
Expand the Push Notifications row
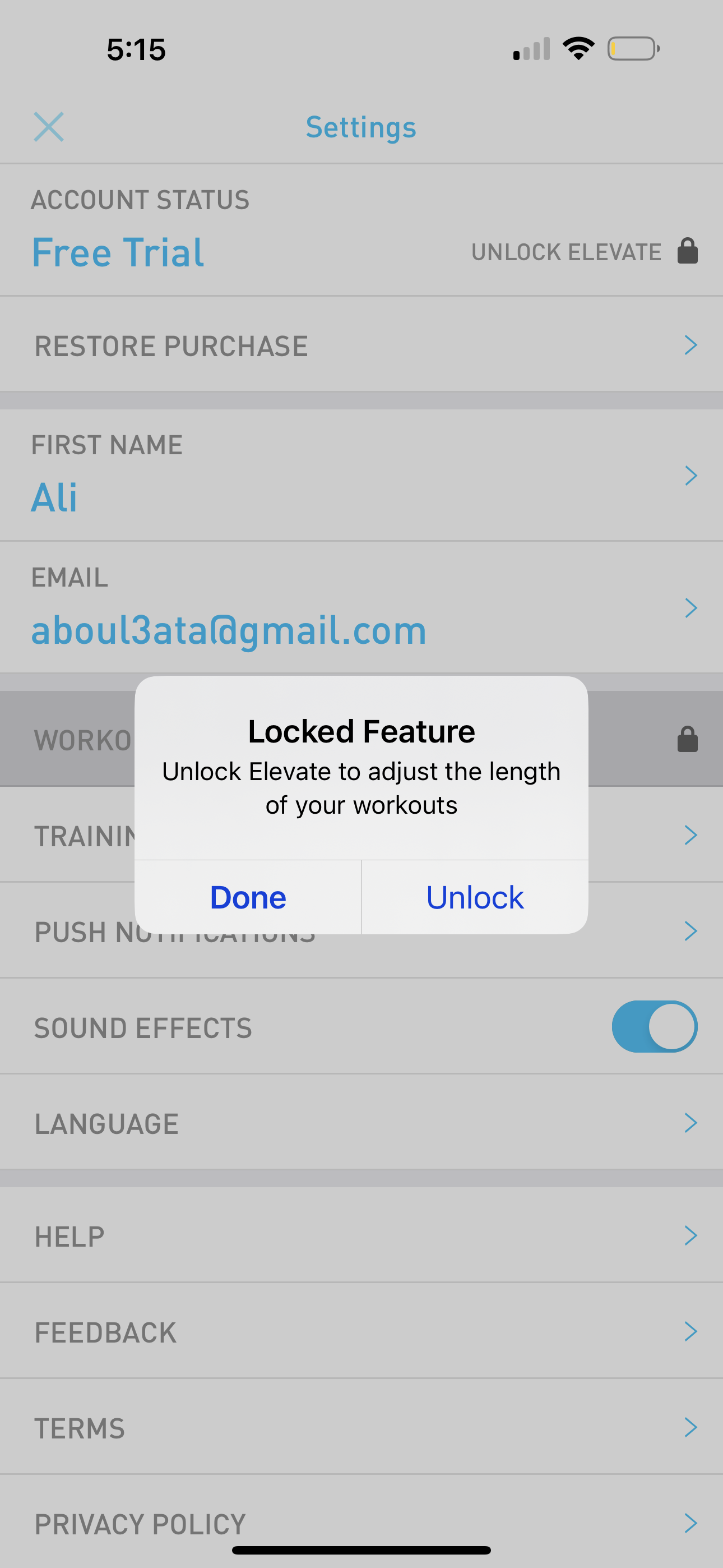(x=690, y=931)
